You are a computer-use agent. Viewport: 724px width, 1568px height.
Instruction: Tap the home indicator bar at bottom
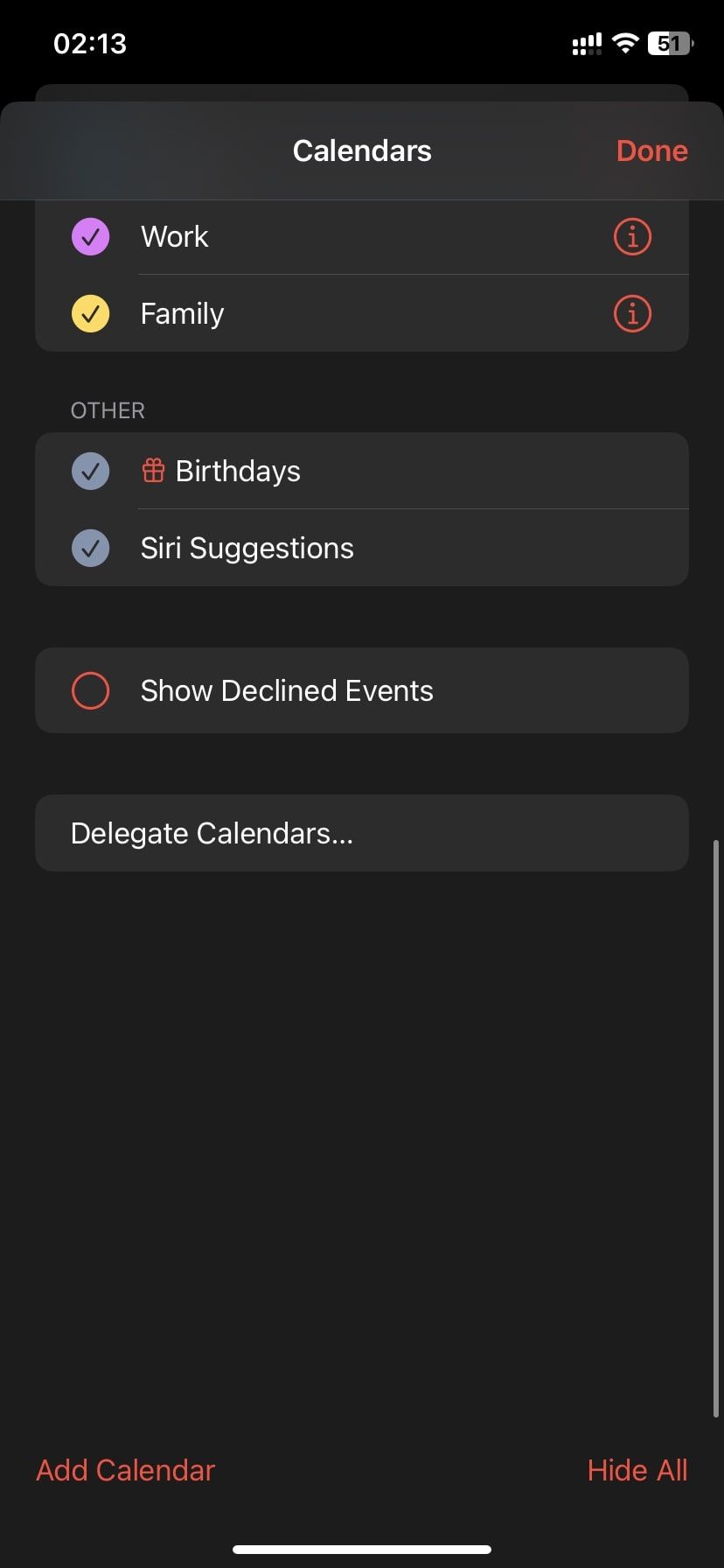pos(362,1547)
